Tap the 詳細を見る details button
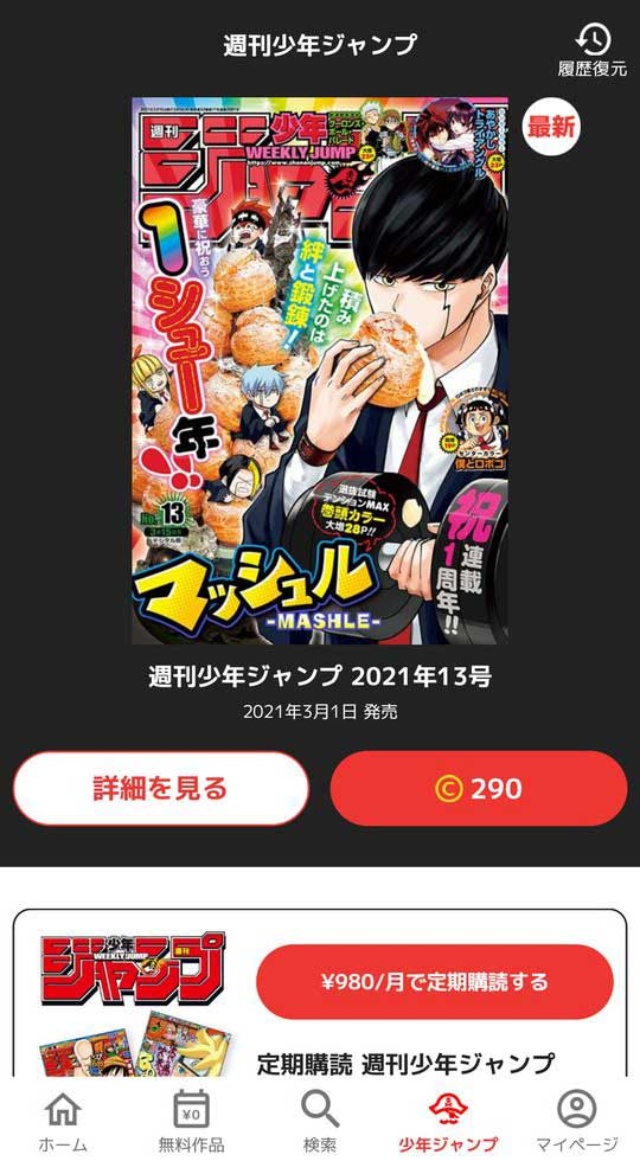 (160, 788)
